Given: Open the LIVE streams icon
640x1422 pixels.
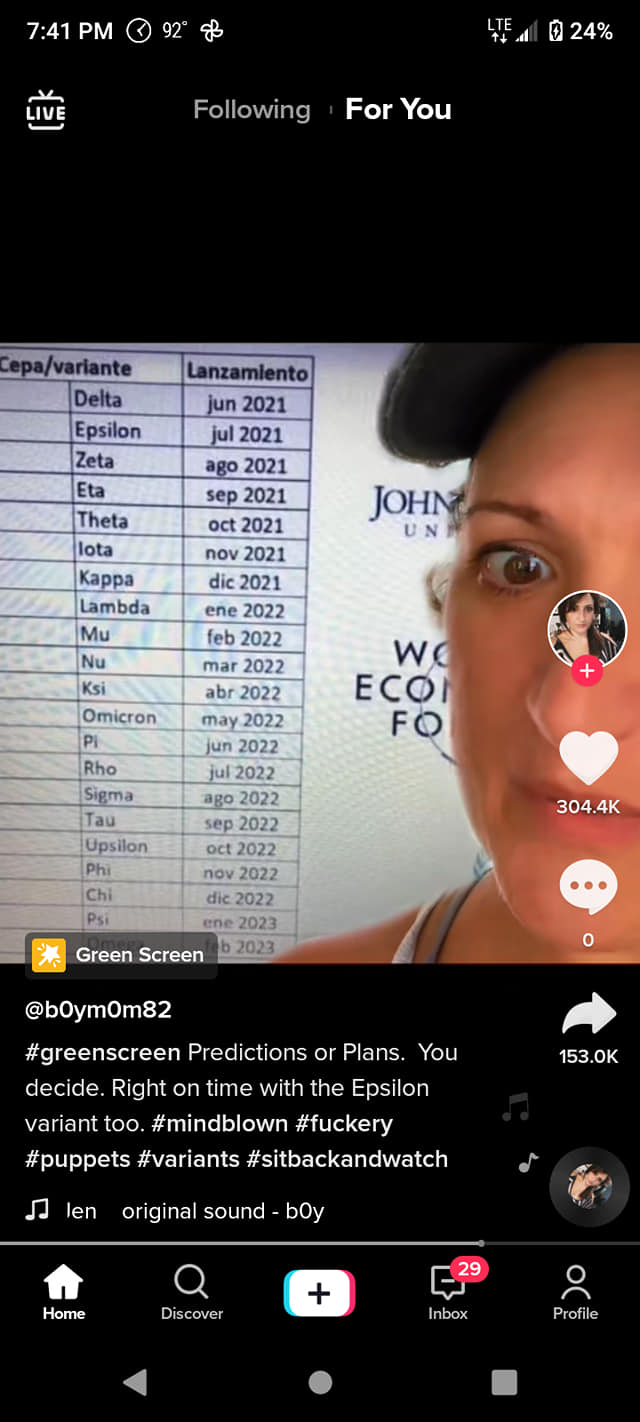Looking at the screenshot, I should (45, 110).
